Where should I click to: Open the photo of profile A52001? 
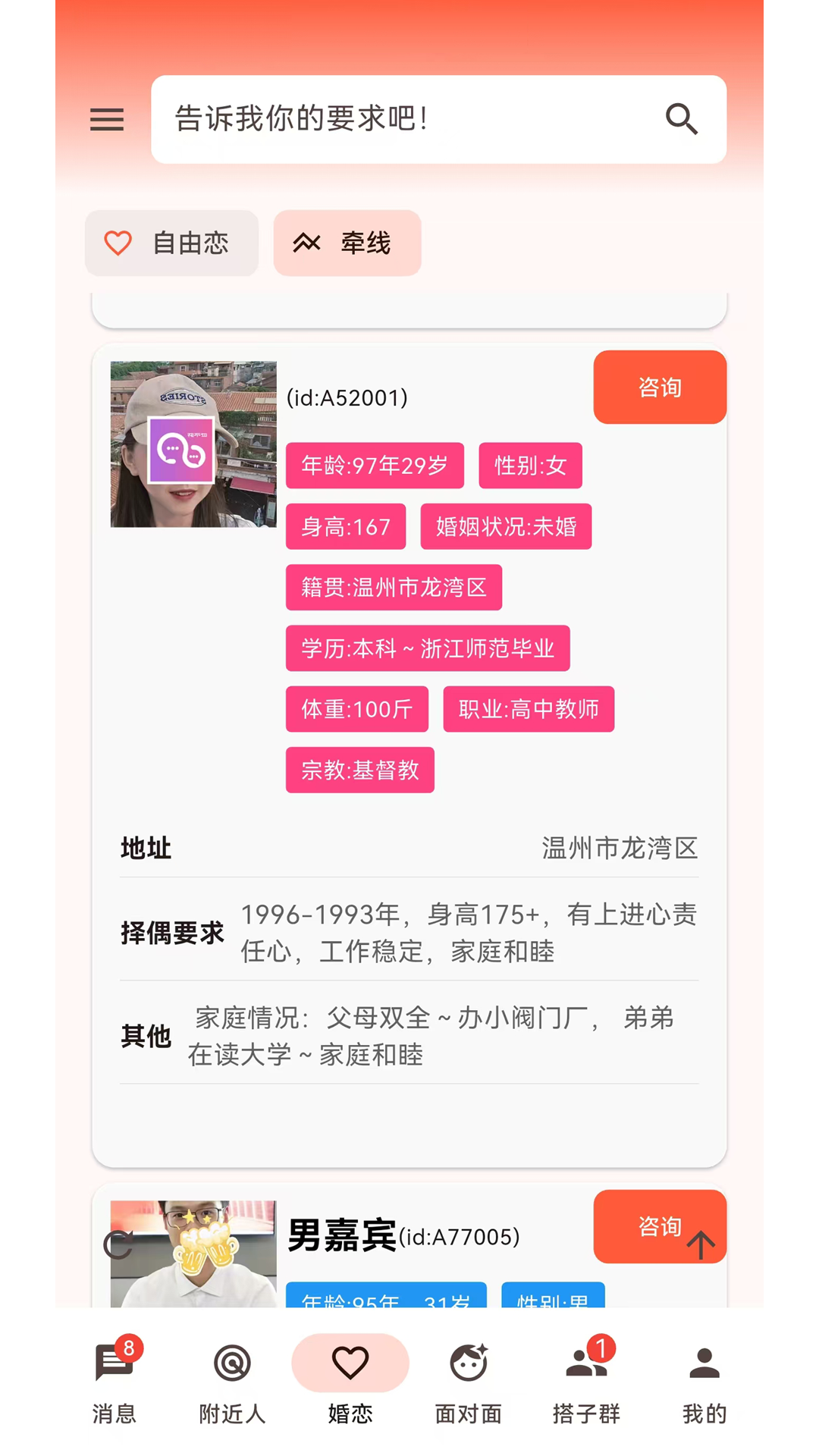[193, 444]
